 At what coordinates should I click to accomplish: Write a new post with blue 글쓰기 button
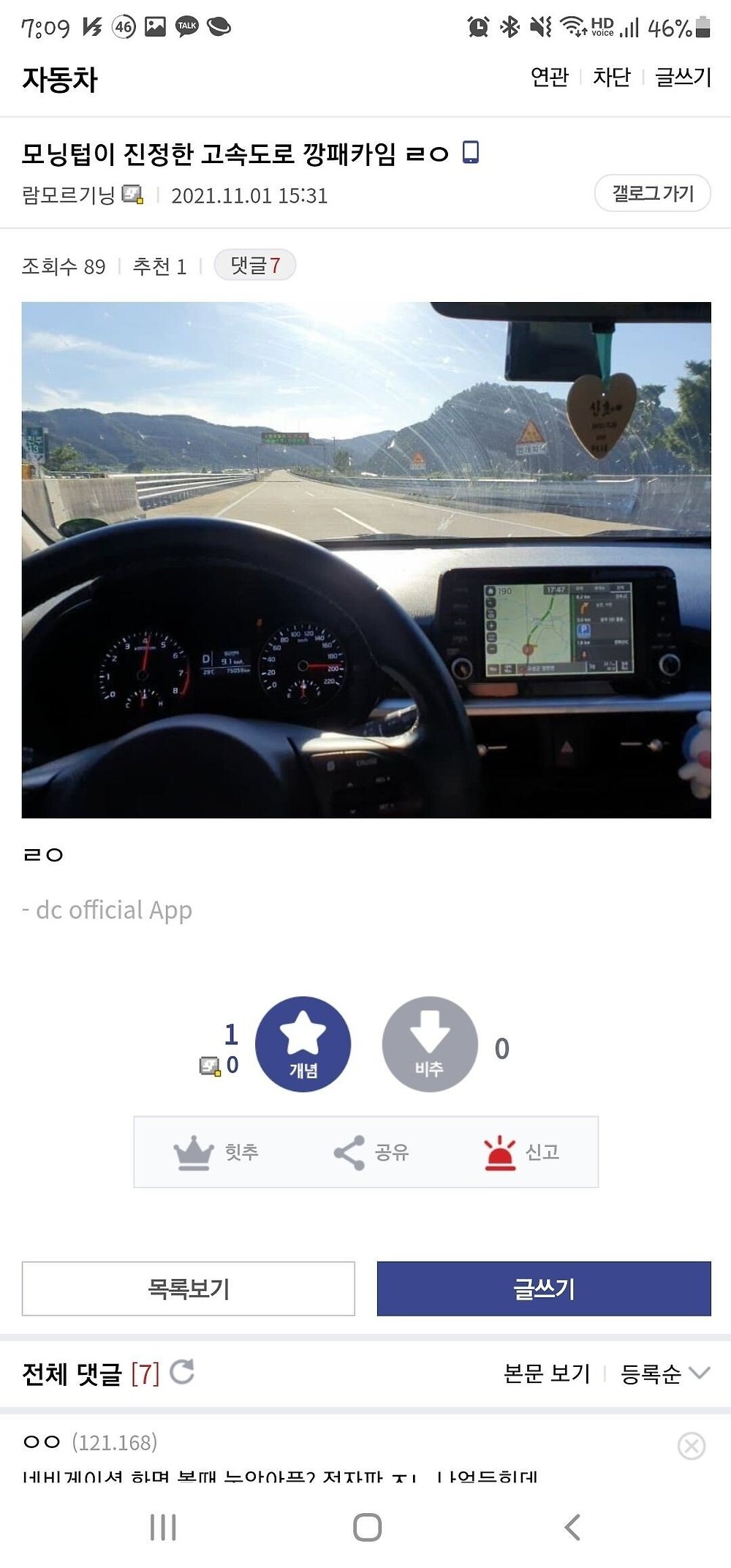[543, 1288]
